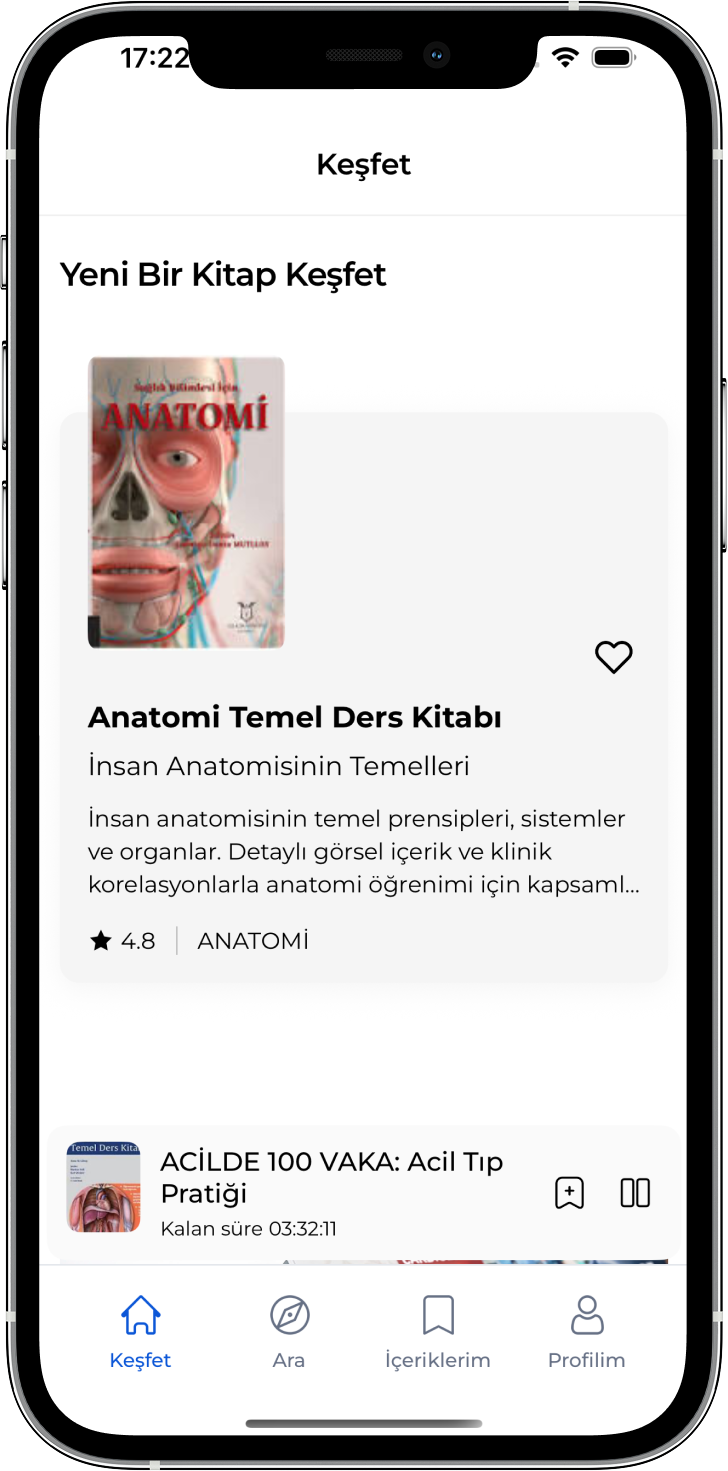The image size is (728, 1471).
Task: Open the Ara compass search icon
Action: [289, 1318]
